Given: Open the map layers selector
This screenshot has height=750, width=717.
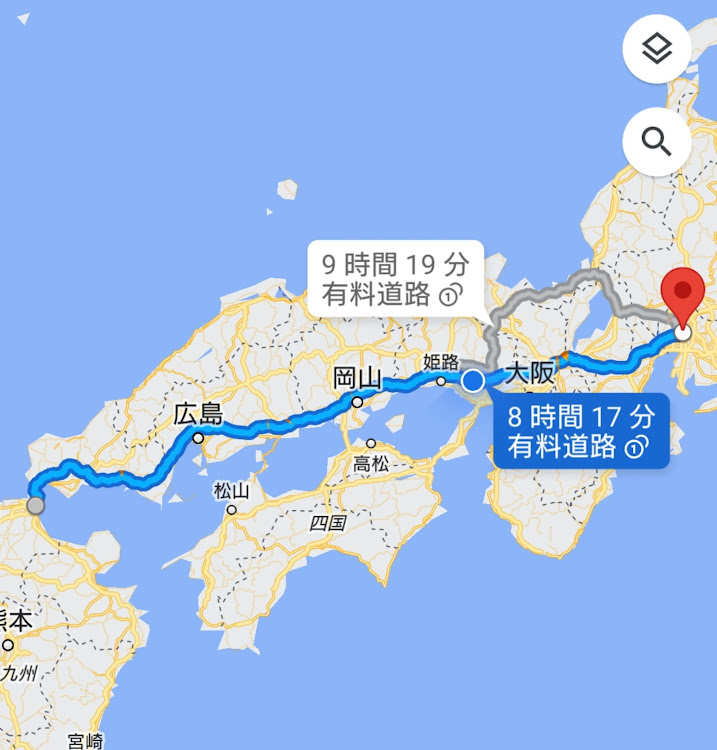Looking at the screenshot, I should 656,49.
